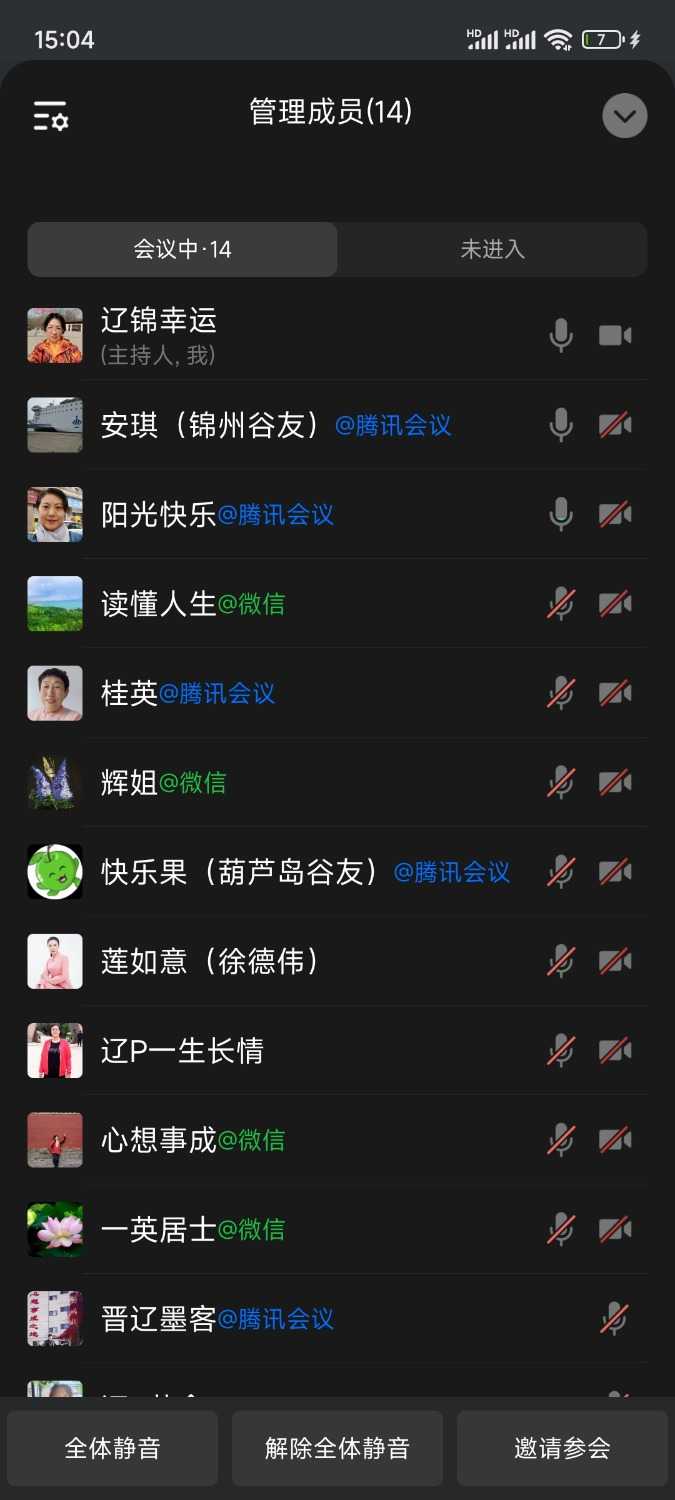Collapse the panel with the down chevron
Image resolution: width=675 pixels, height=1500 pixels.
coord(624,116)
